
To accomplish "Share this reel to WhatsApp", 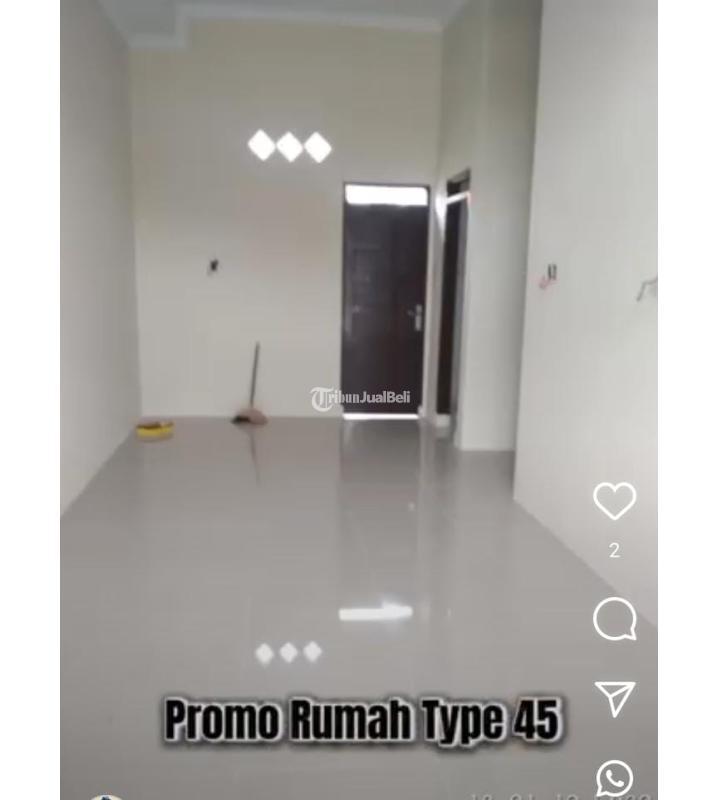I will (x=614, y=778).
